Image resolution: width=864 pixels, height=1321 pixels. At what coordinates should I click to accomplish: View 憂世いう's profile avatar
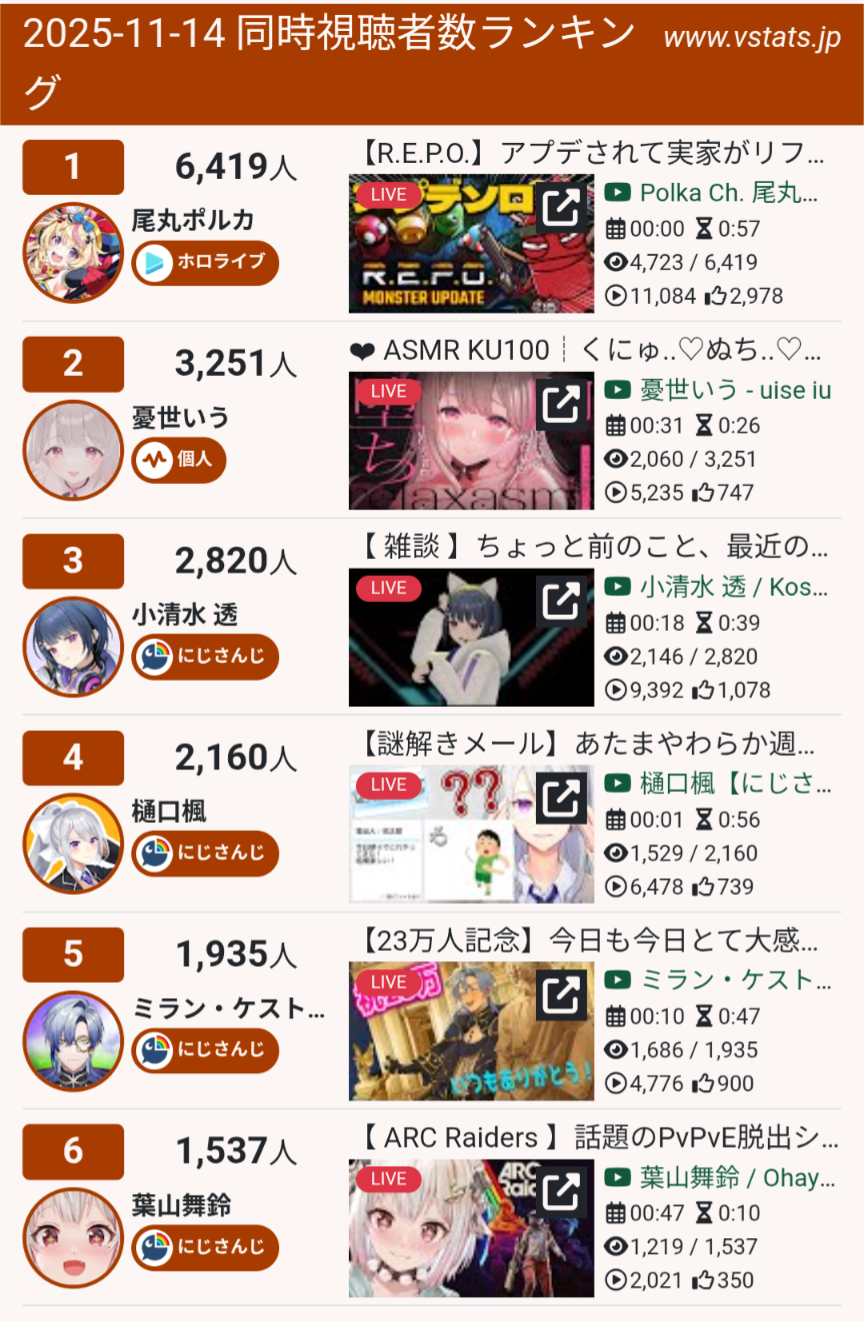pyautogui.click(x=73, y=450)
